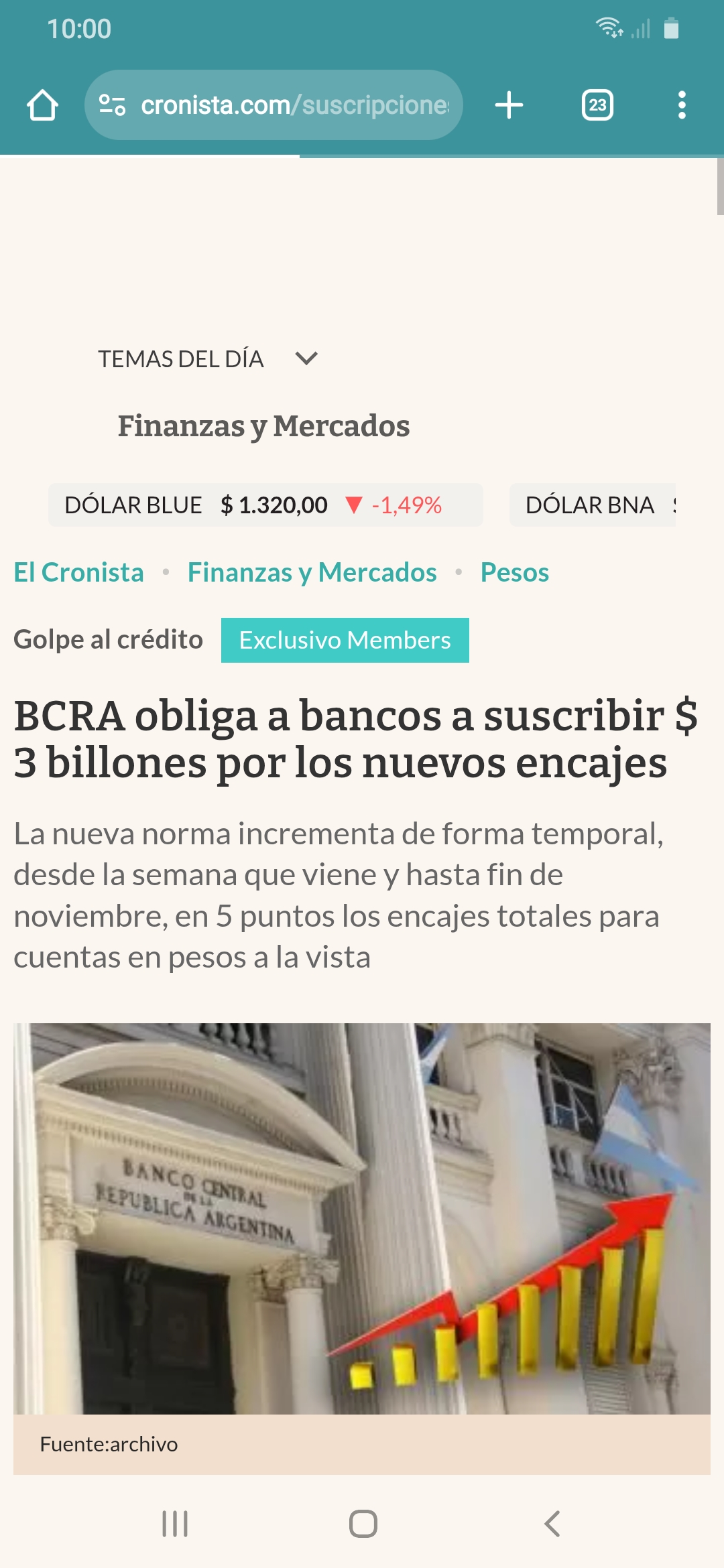This screenshot has width=724, height=1568.
Task: Open the Dólar BNA quote chip
Action: [x=593, y=505]
